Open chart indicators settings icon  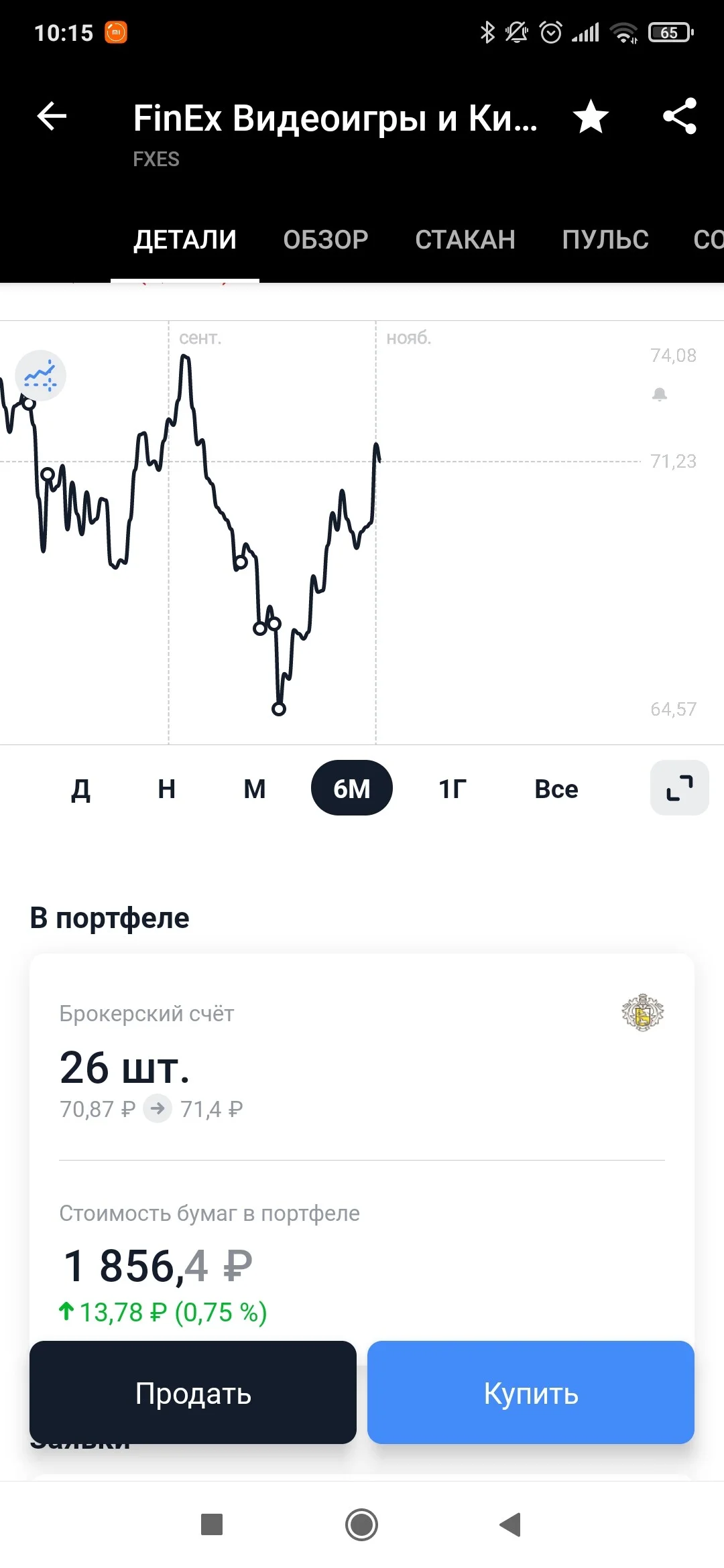pyautogui.click(x=40, y=375)
